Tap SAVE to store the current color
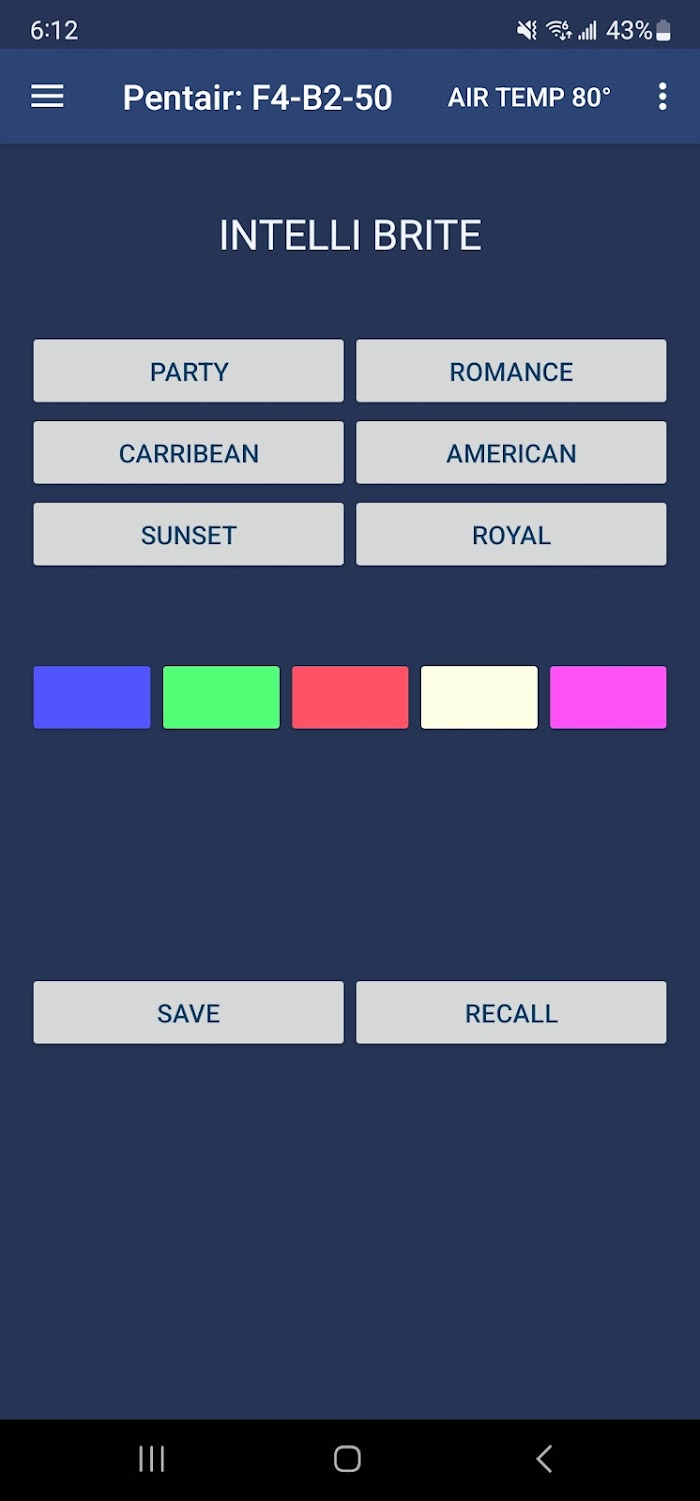 pyautogui.click(x=188, y=1013)
